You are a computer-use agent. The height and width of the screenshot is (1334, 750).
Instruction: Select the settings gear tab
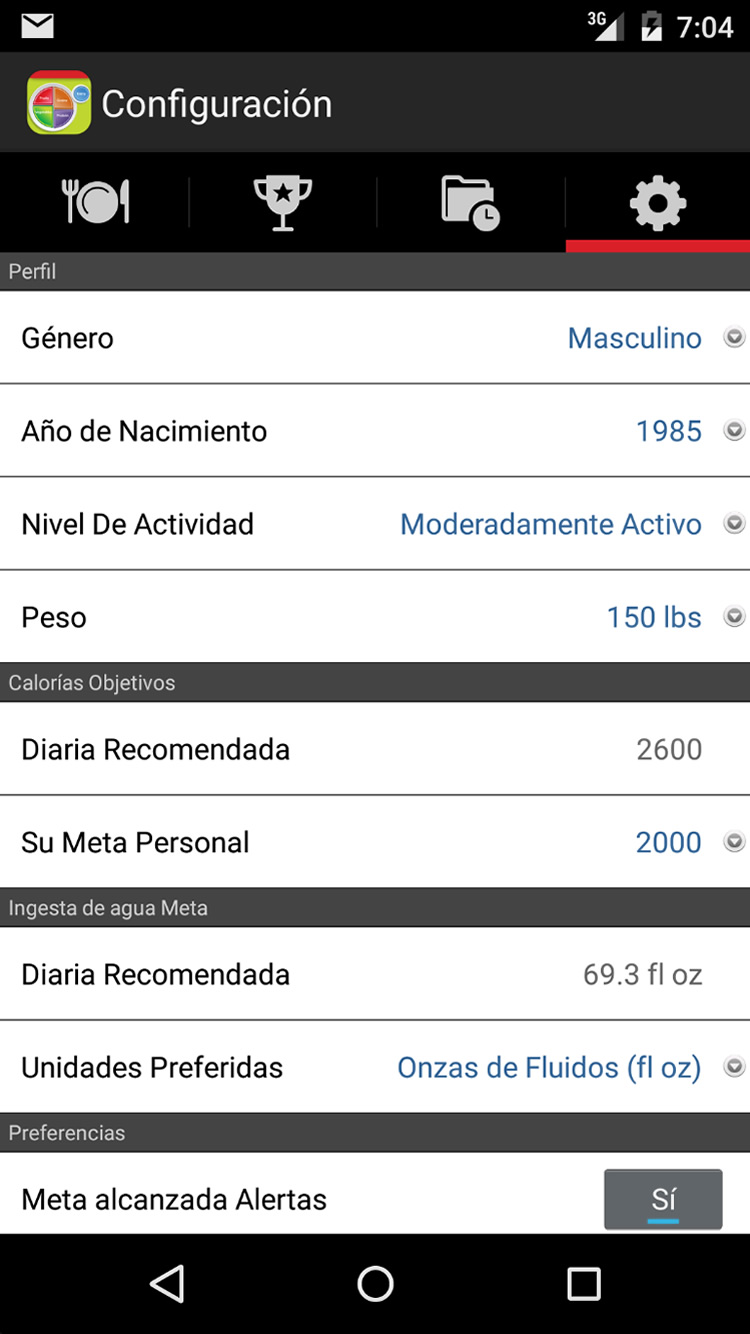(658, 202)
